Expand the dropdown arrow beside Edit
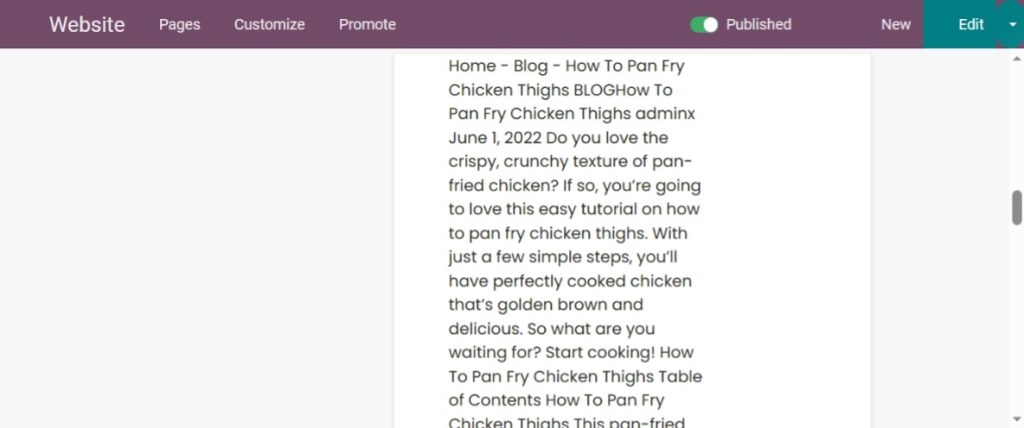 coord(1012,24)
